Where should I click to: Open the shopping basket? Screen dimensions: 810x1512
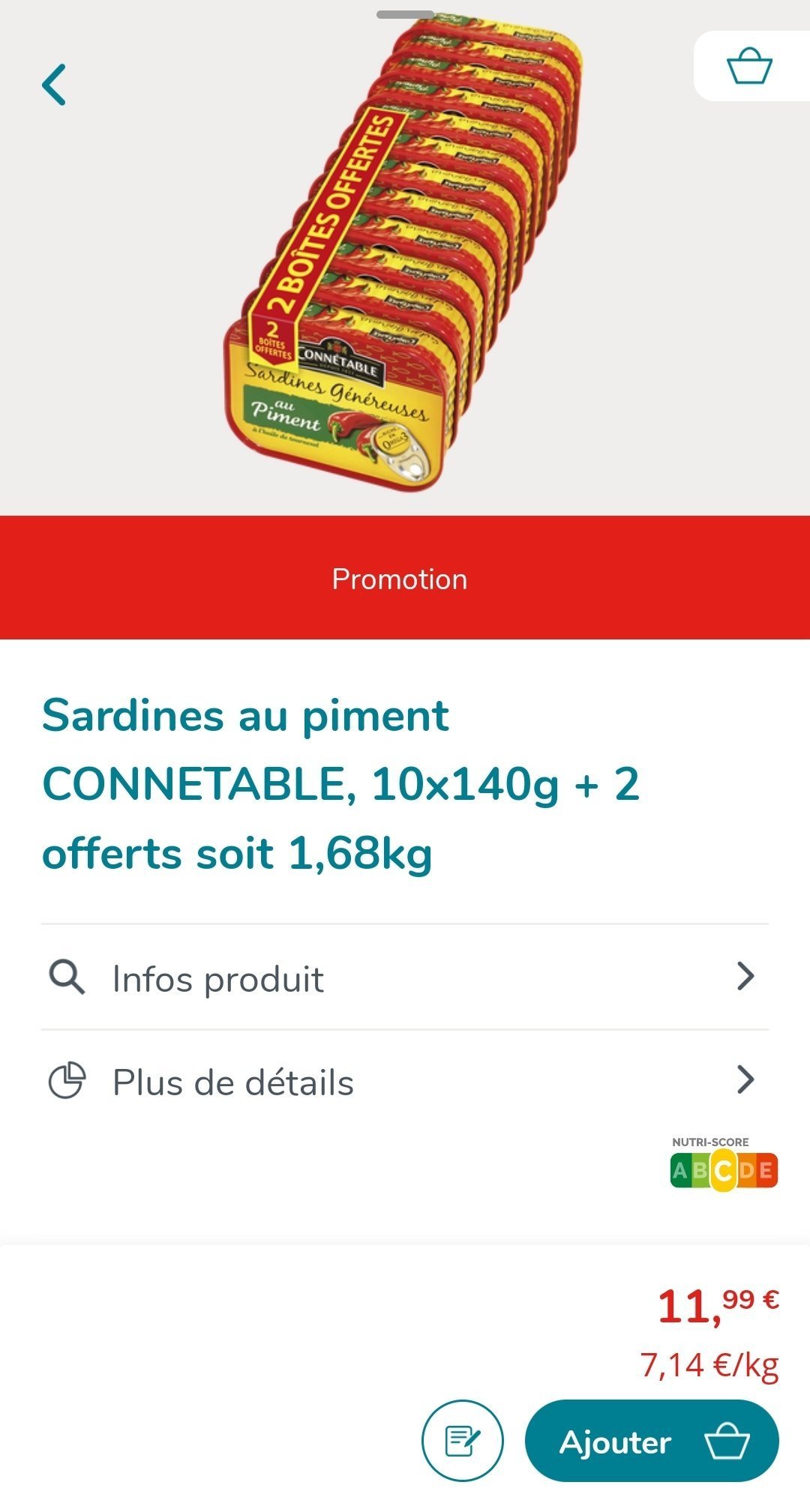coord(749,66)
